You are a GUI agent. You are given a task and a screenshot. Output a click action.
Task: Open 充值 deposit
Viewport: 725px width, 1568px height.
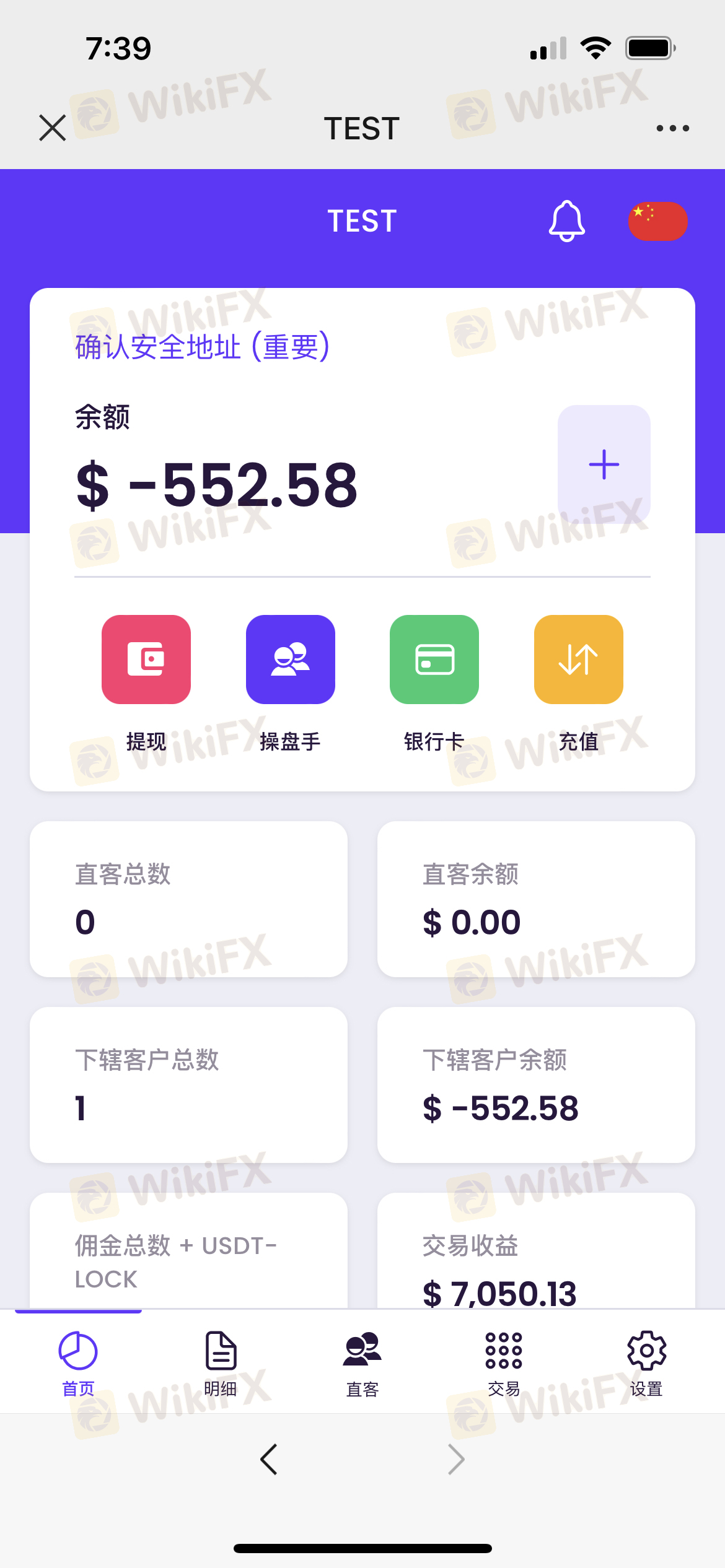pos(579,684)
